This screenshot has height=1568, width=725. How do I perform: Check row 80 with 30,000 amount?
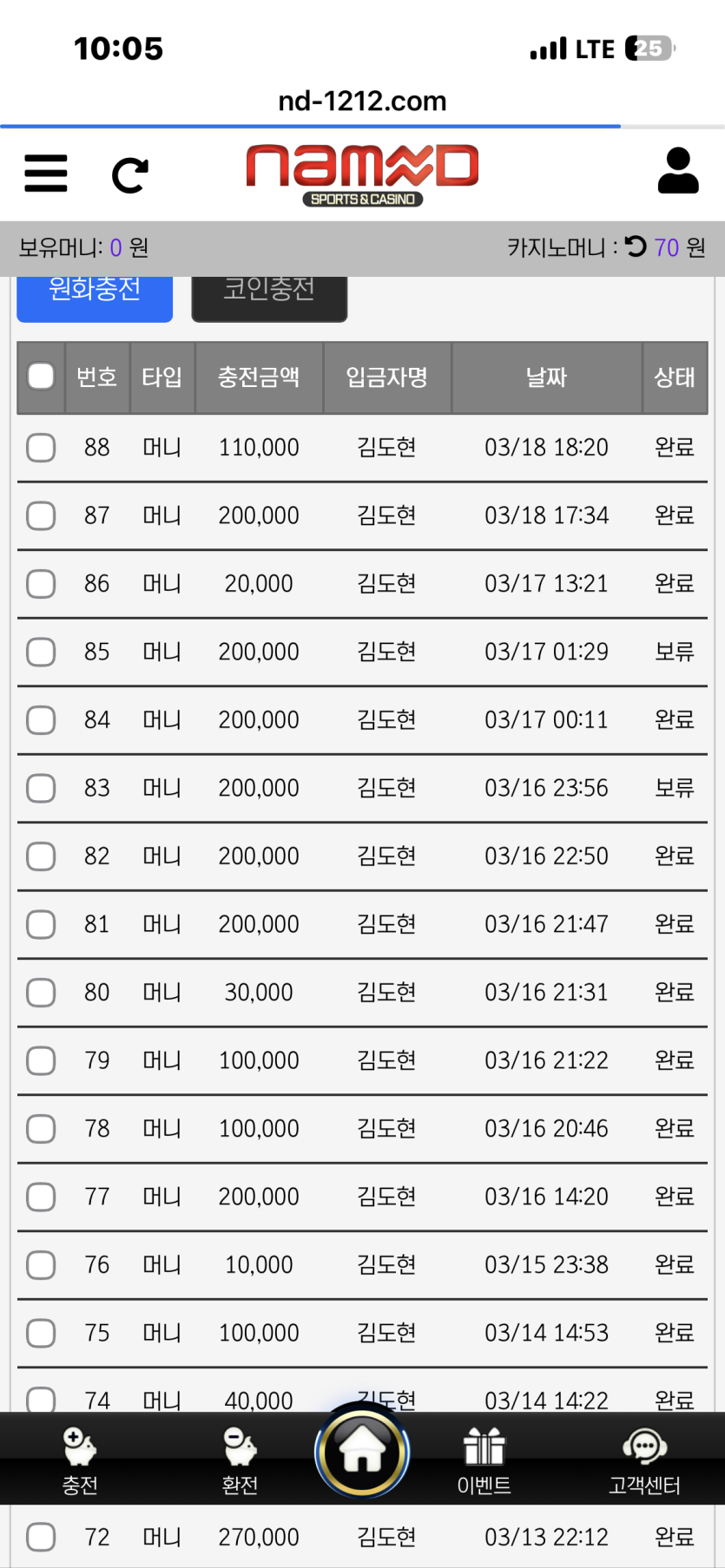click(41, 993)
